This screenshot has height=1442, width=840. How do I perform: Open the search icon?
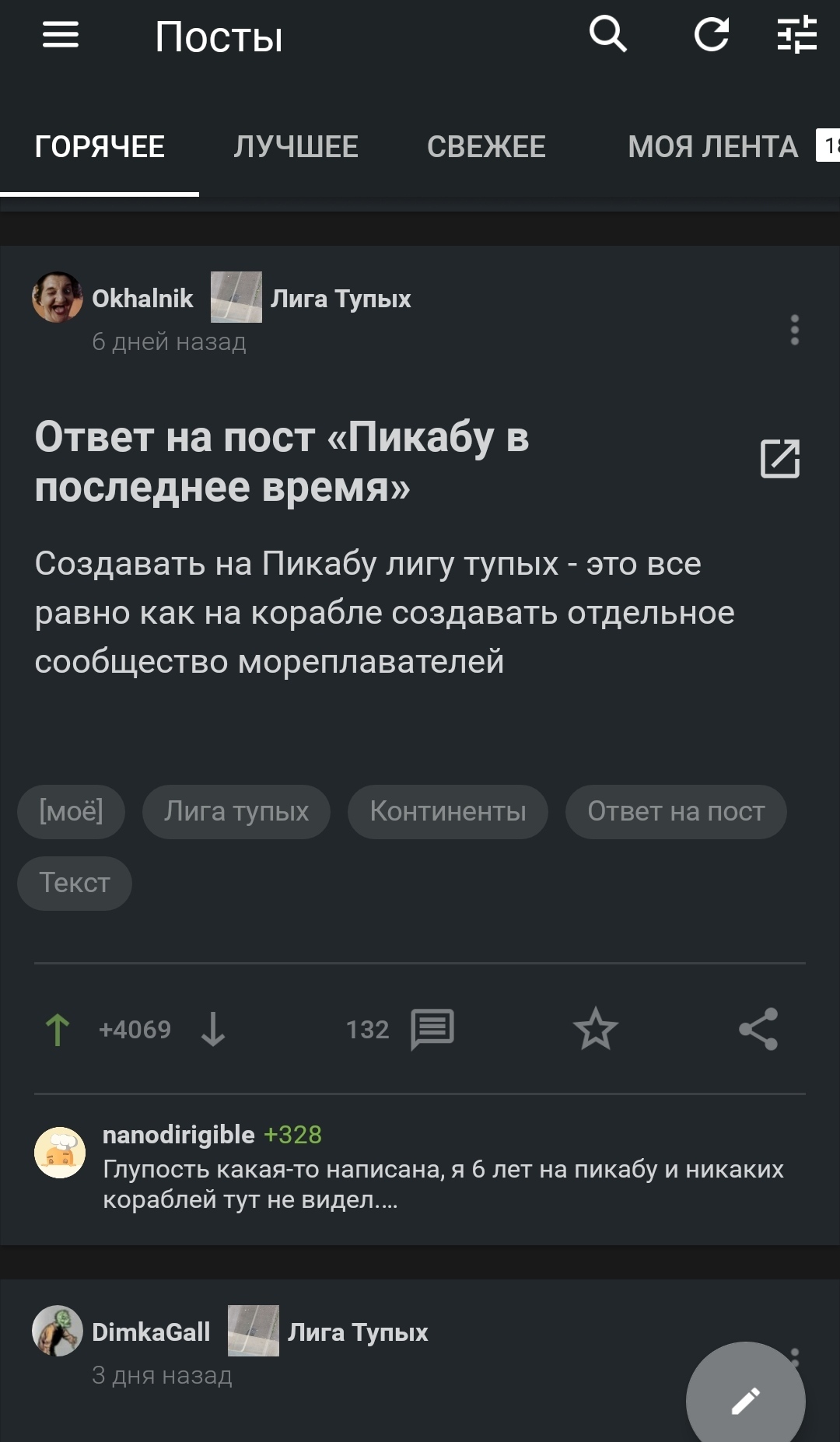[607, 35]
